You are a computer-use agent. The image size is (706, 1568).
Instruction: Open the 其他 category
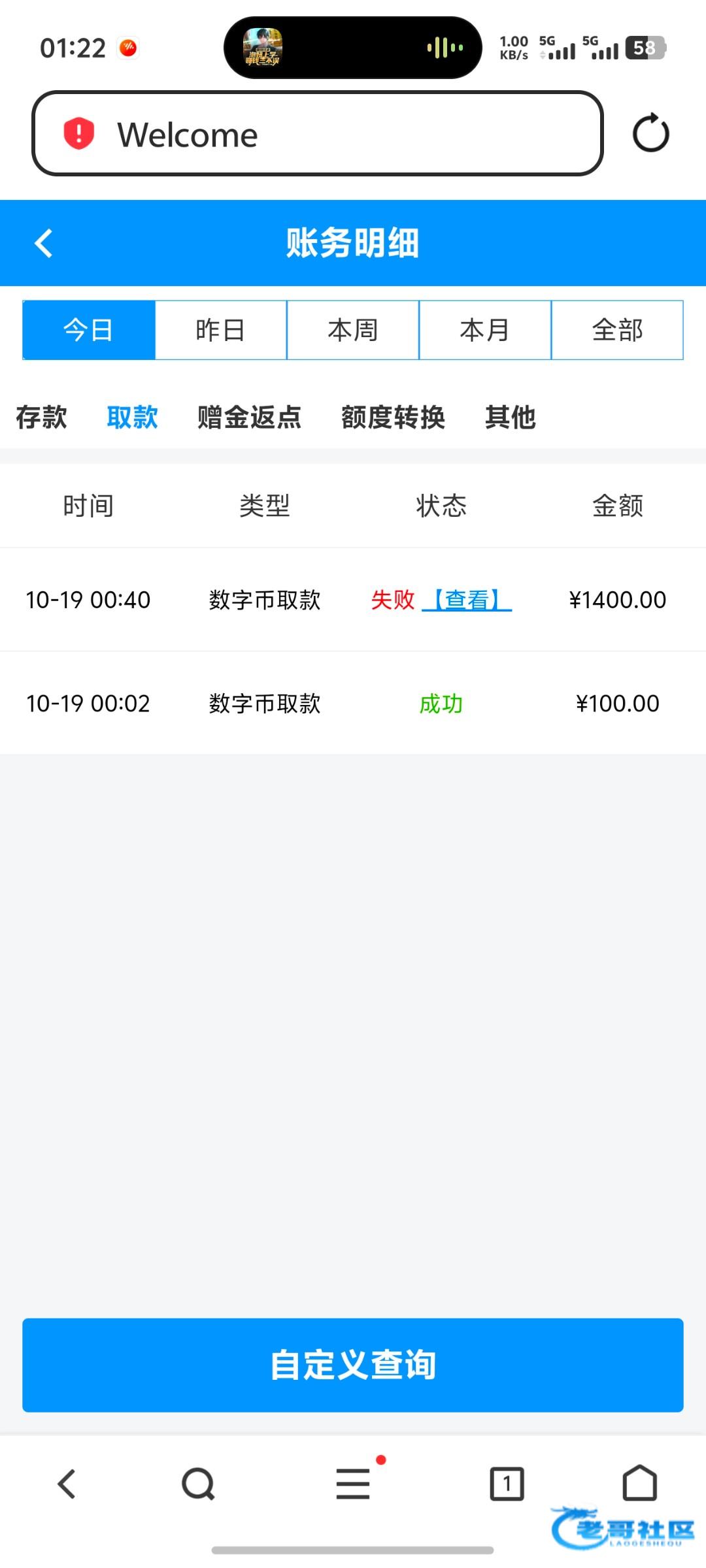[x=510, y=417]
